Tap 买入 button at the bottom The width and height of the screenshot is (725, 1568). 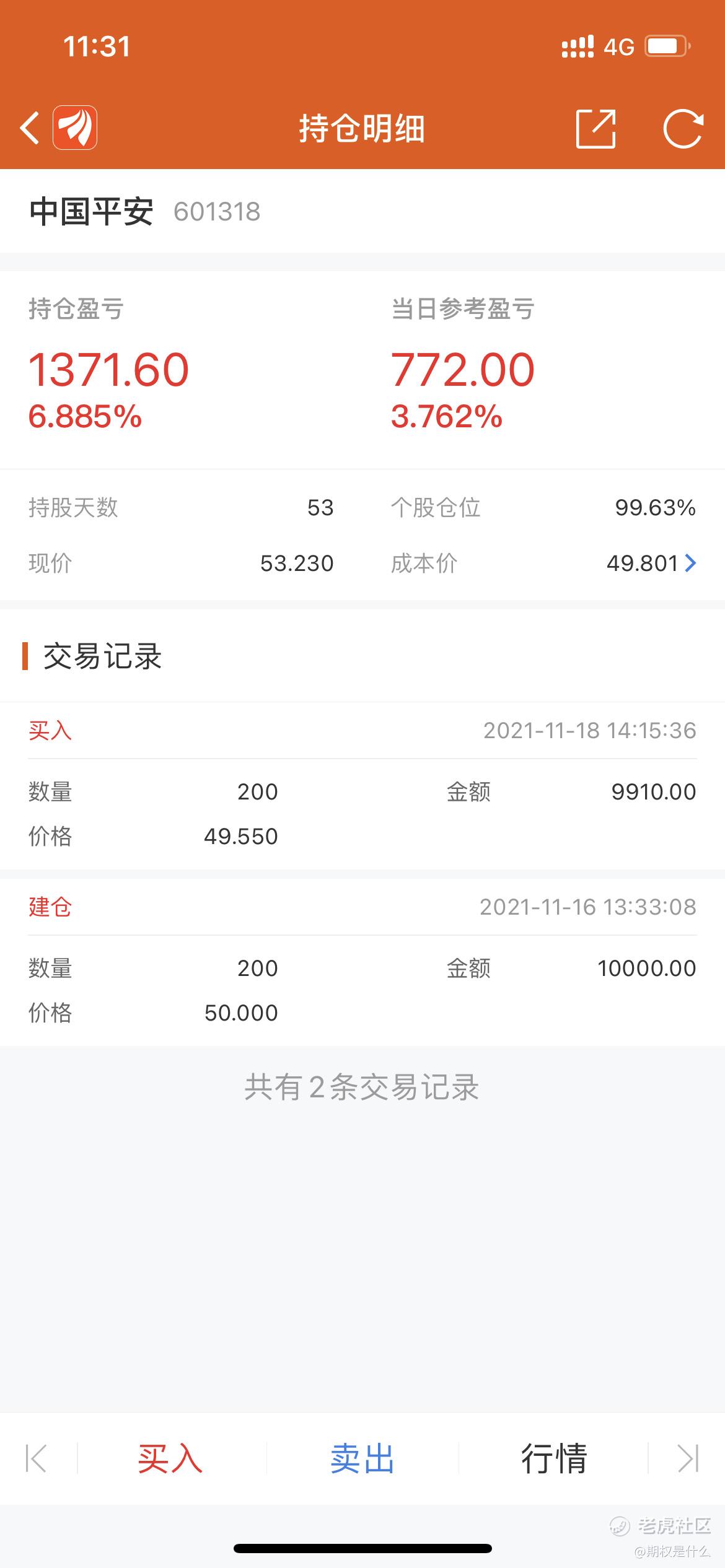tap(170, 1458)
